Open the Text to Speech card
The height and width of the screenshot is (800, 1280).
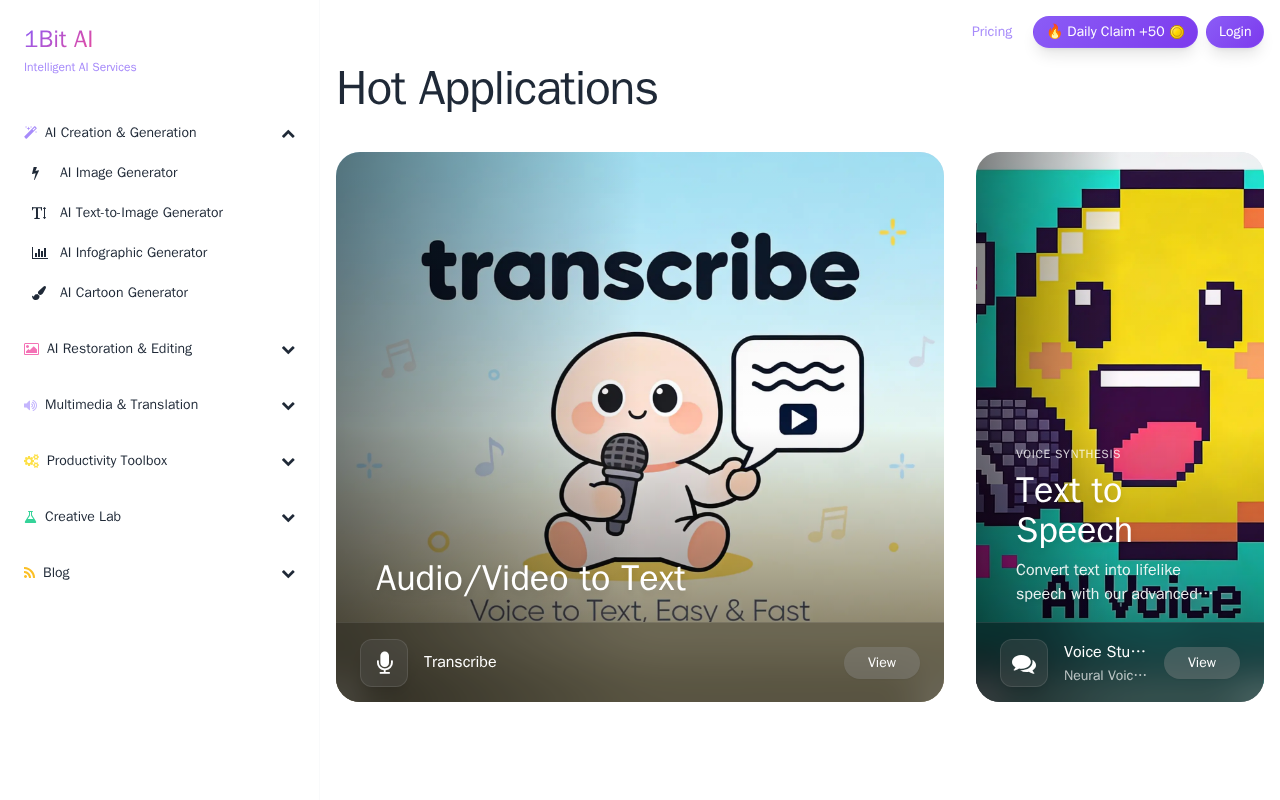tap(1120, 427)
